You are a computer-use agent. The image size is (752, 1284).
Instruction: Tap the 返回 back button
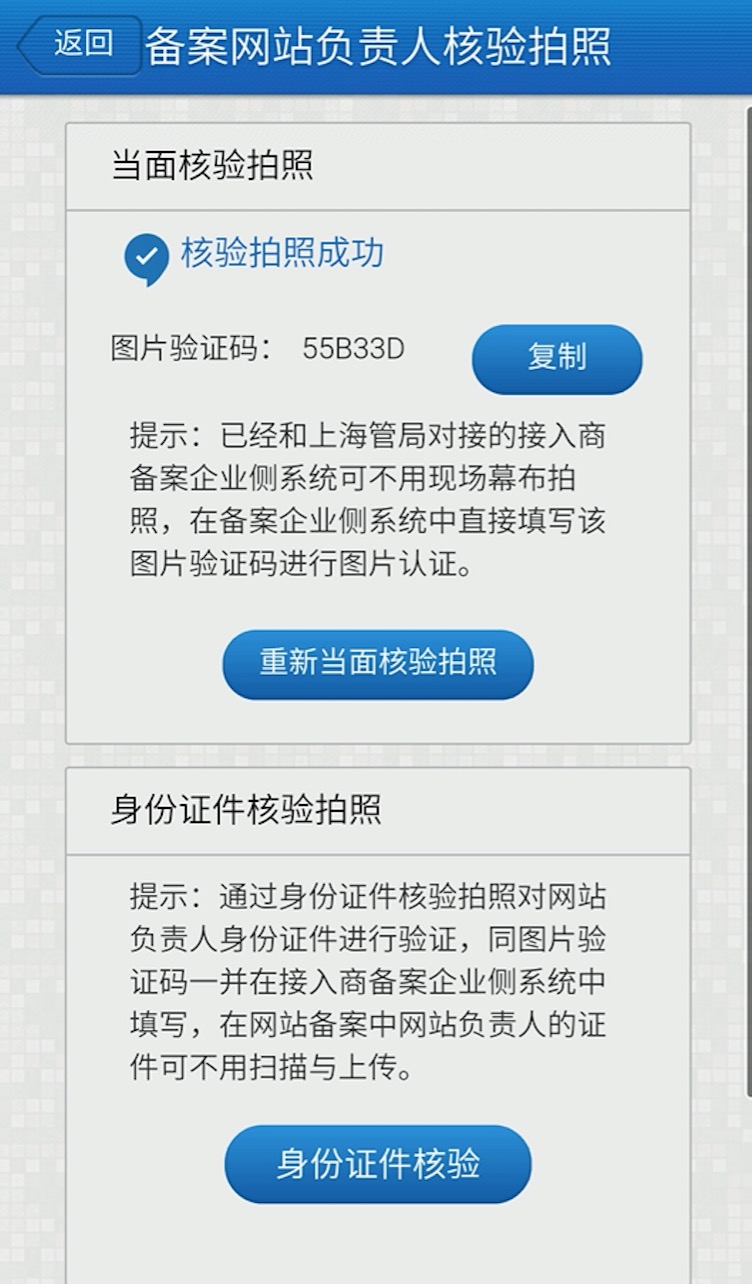[x=80, y=44]
